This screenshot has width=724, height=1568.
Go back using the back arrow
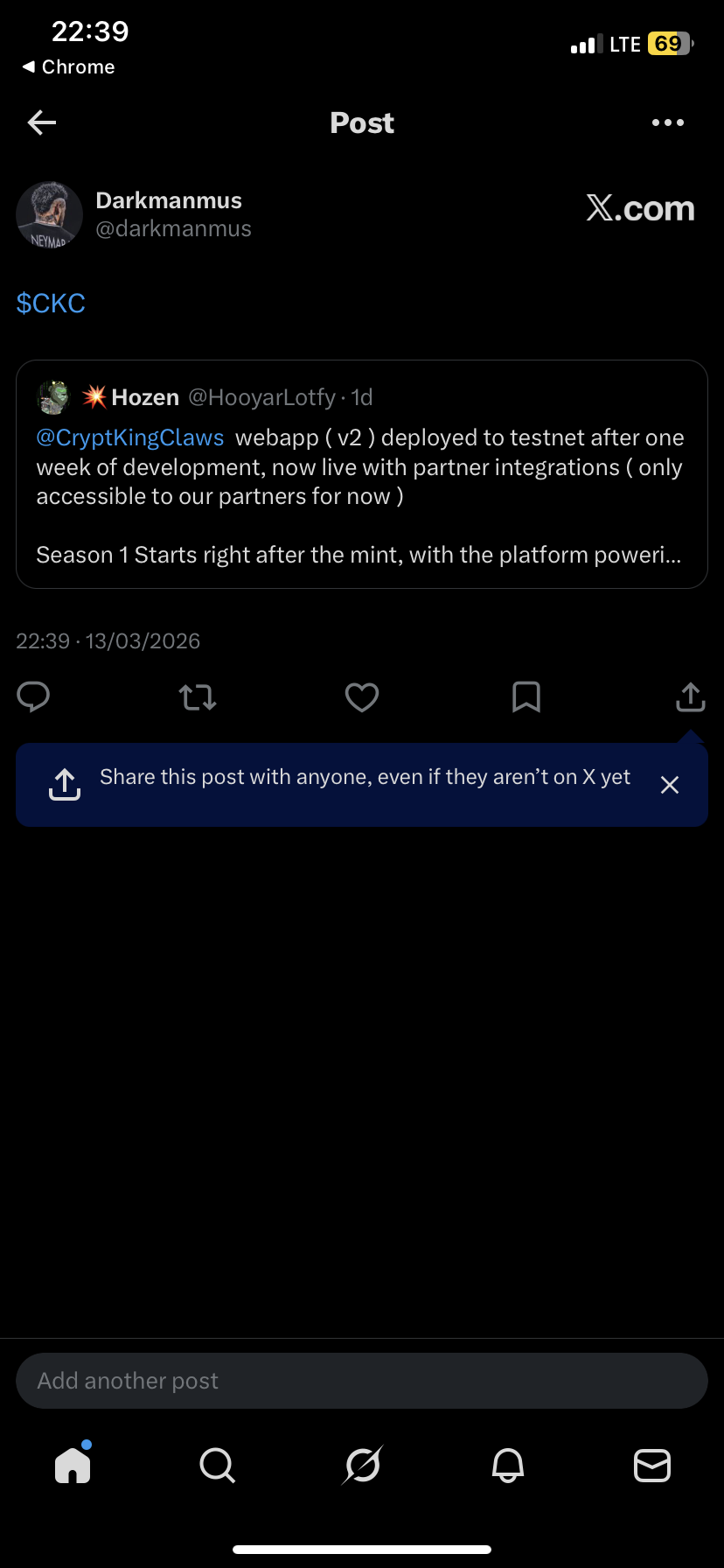click(x=42, y=122)
